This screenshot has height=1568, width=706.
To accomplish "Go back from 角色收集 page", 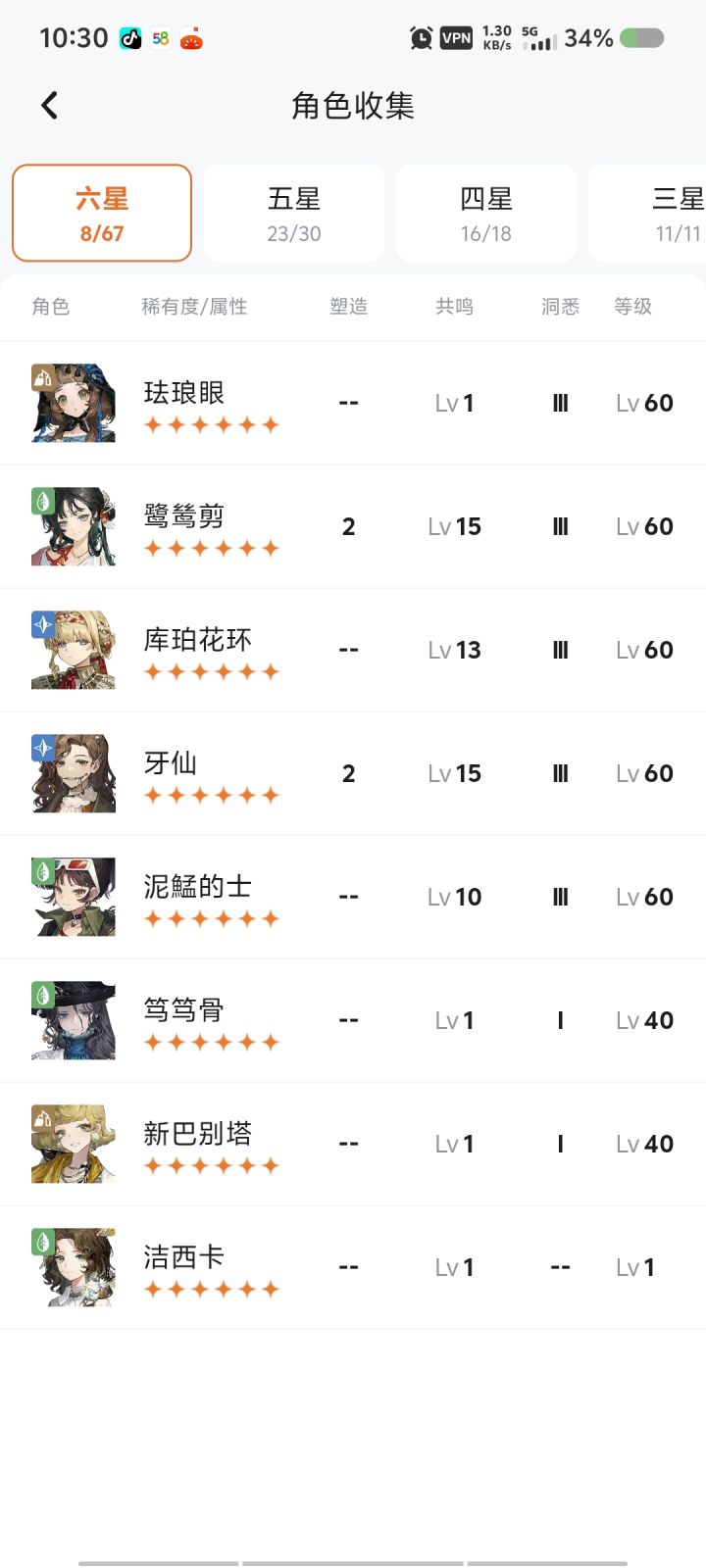I will click(x=50, y=105).
